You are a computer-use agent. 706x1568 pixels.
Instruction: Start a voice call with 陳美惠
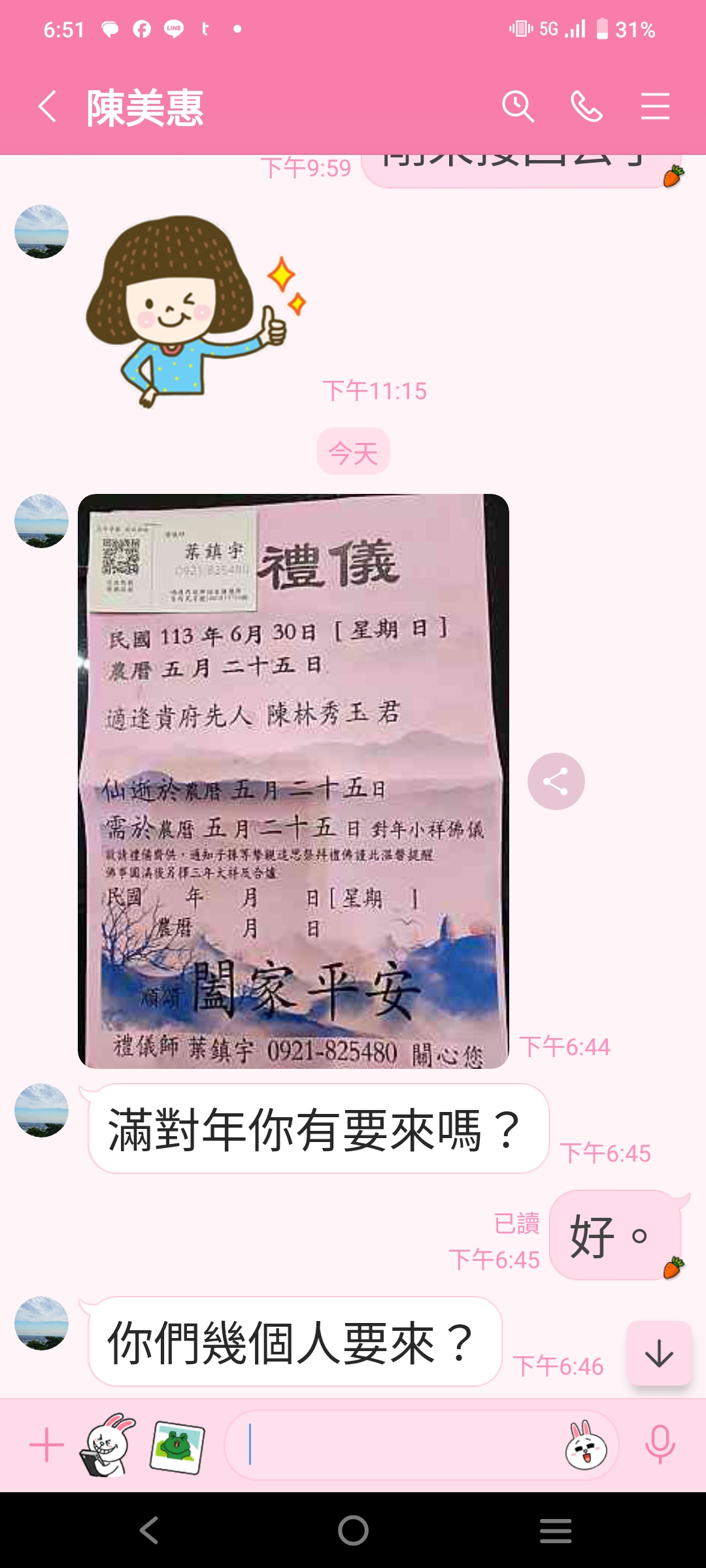(586, 106)
